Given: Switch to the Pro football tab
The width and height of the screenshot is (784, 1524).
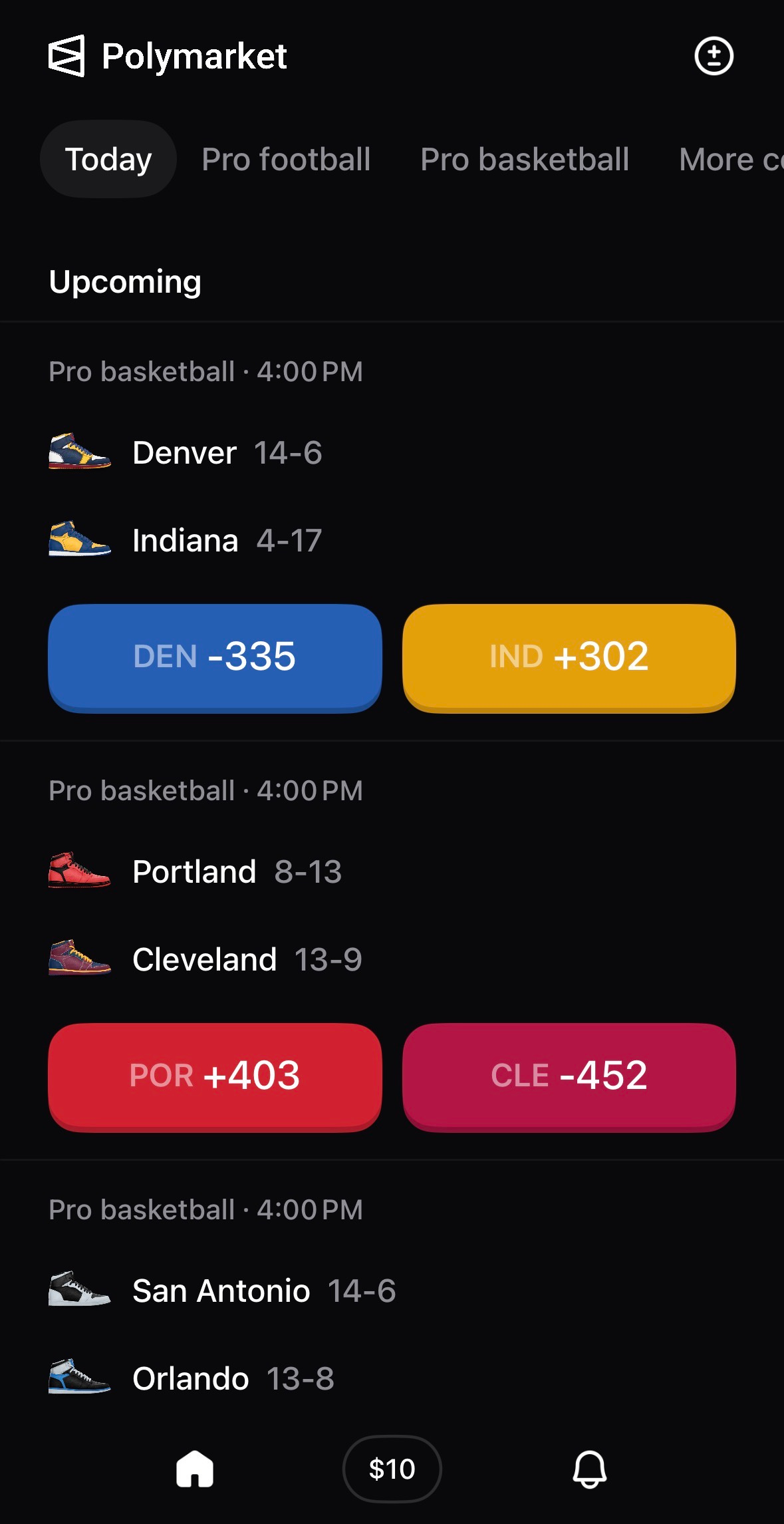Looking at the screenshot, I should (x=286, y=159).
